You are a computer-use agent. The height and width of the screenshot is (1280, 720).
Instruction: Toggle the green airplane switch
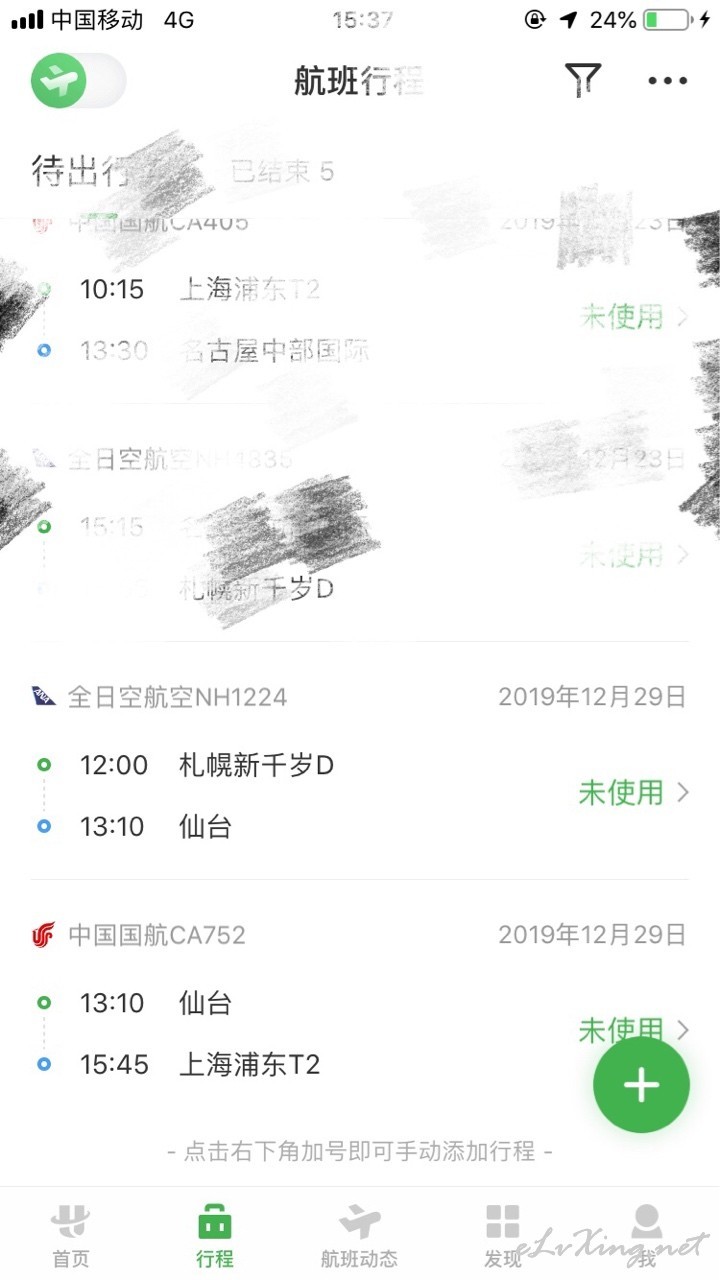click(x=78, y=81)
